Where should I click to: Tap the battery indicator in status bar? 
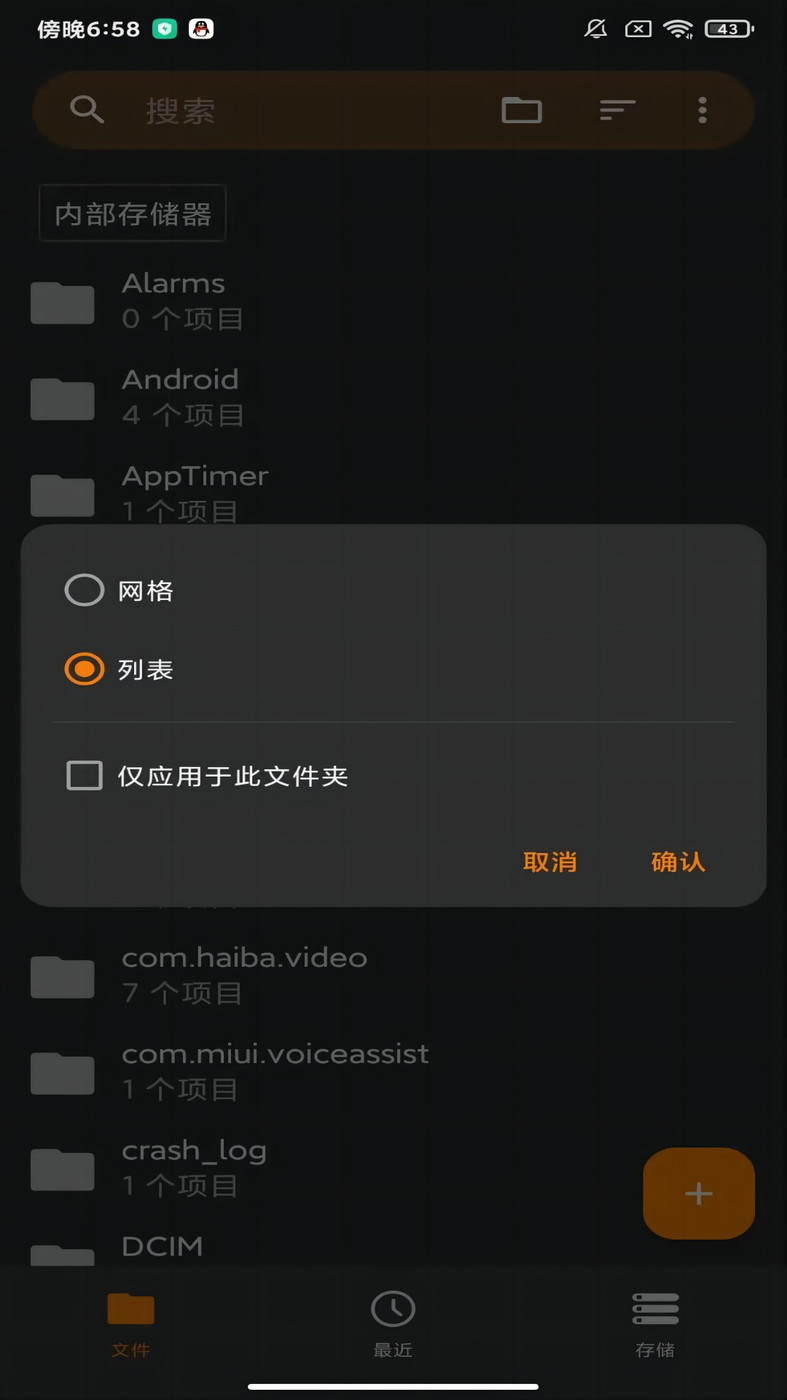click(729, 29)
